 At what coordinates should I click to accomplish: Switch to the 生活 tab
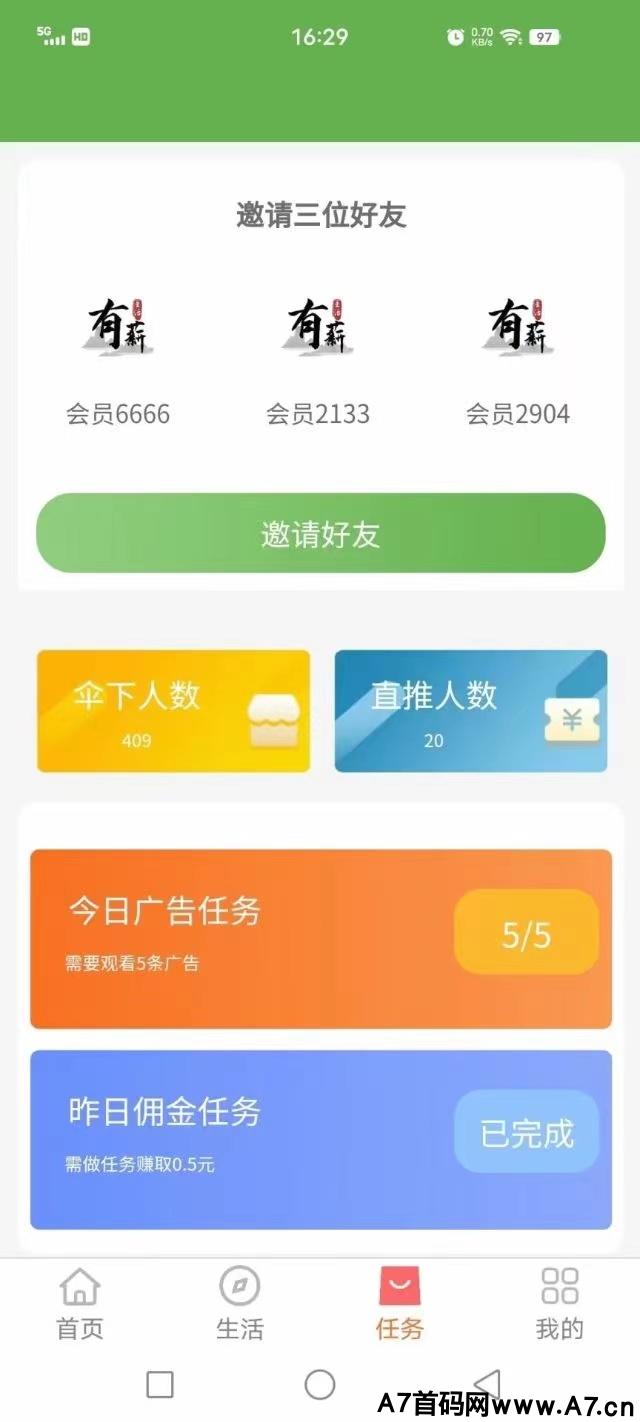click(240, 1303)
